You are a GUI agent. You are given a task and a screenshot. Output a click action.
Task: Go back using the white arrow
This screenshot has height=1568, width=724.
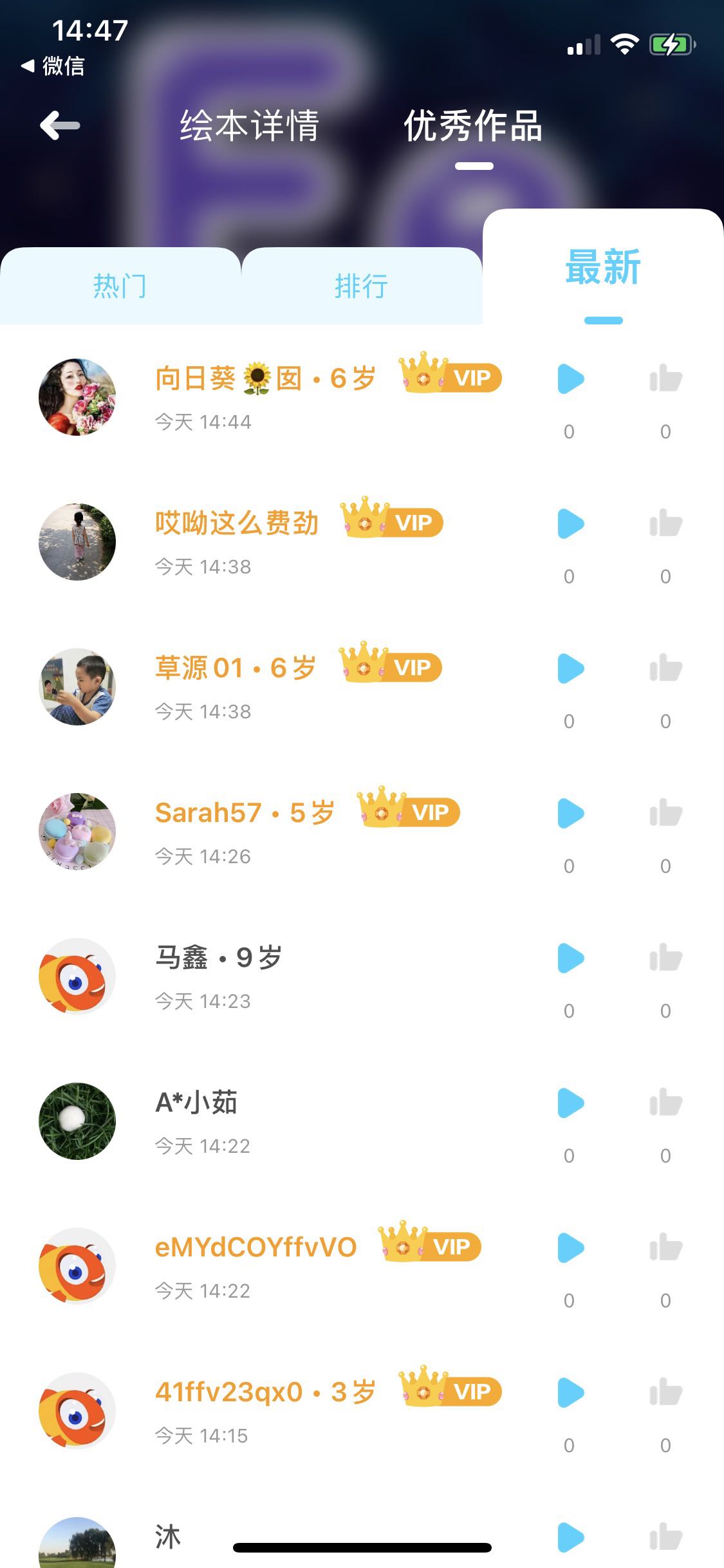coord(60,126)
